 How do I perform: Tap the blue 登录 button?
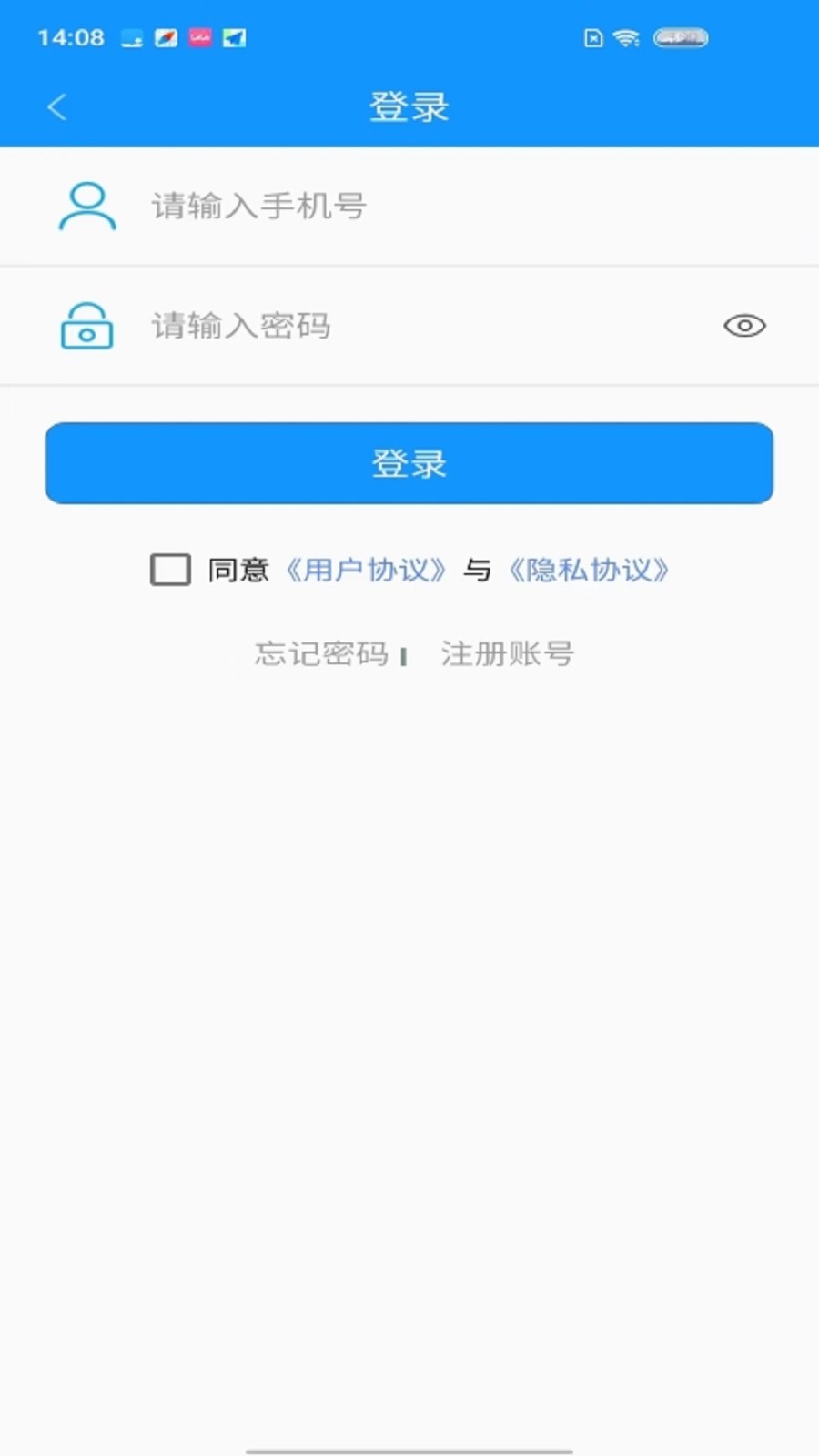coord(409,463)
